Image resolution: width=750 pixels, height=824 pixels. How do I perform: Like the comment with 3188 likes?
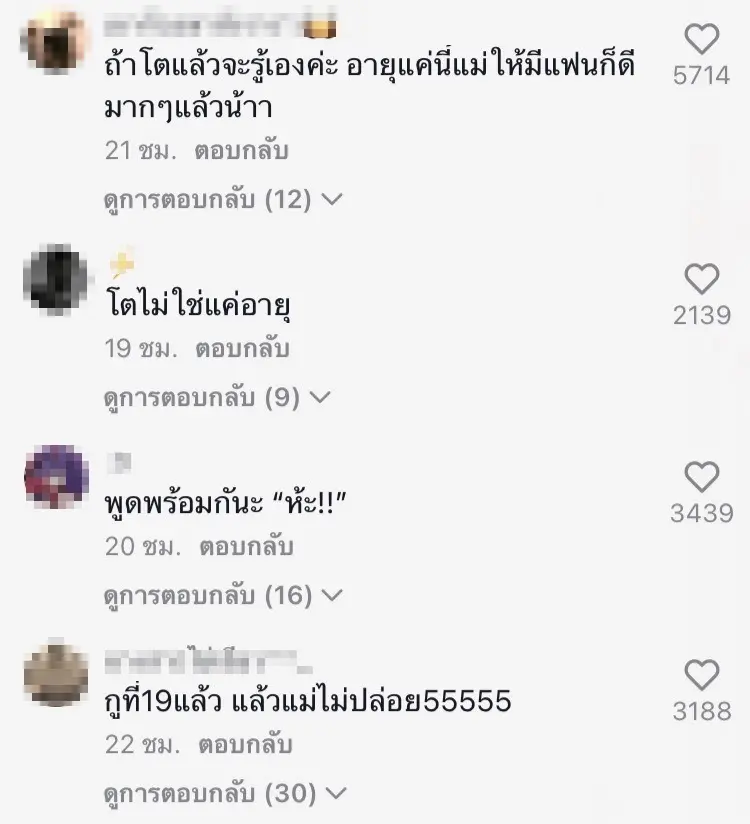pyautogui.click(x=702, y=675)
